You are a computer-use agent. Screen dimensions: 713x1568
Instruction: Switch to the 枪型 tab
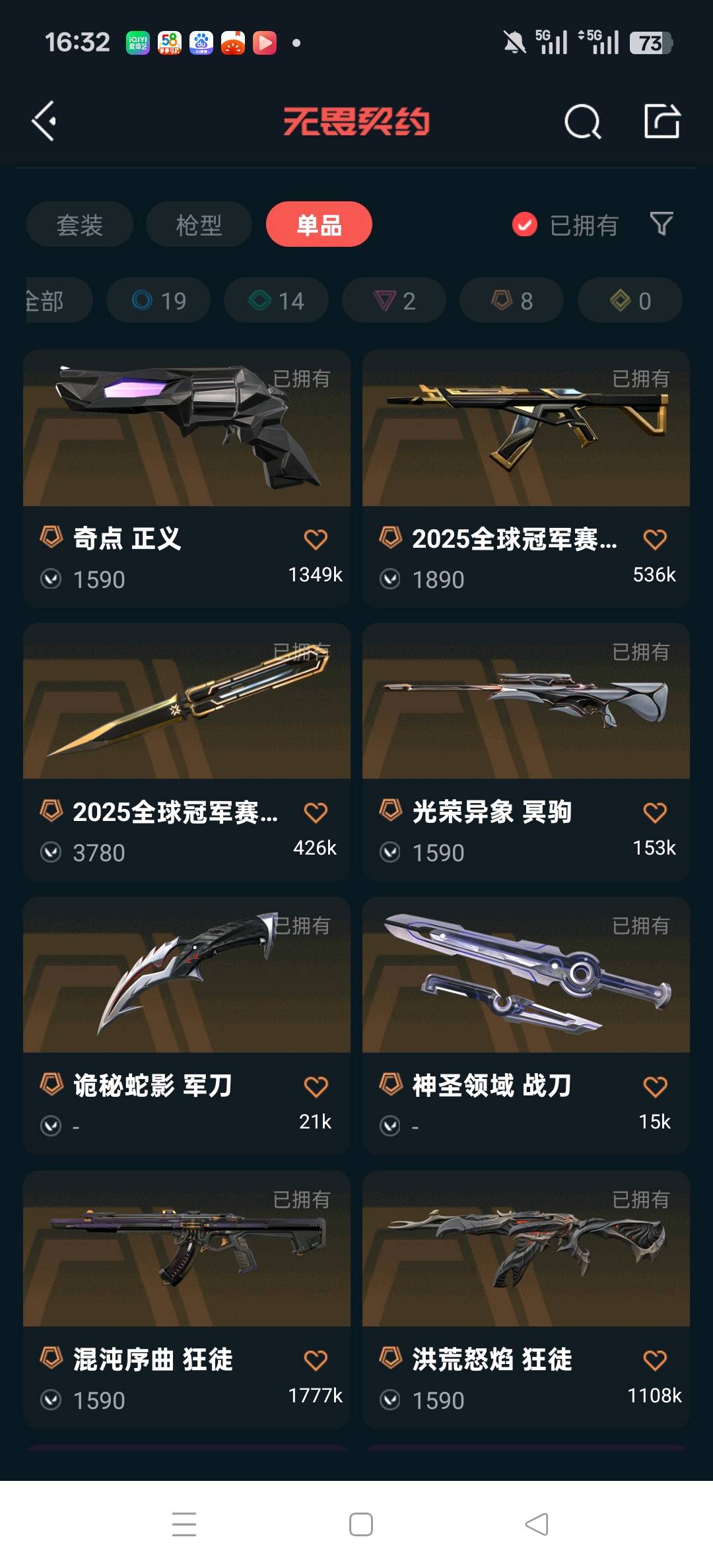[199, 224]
